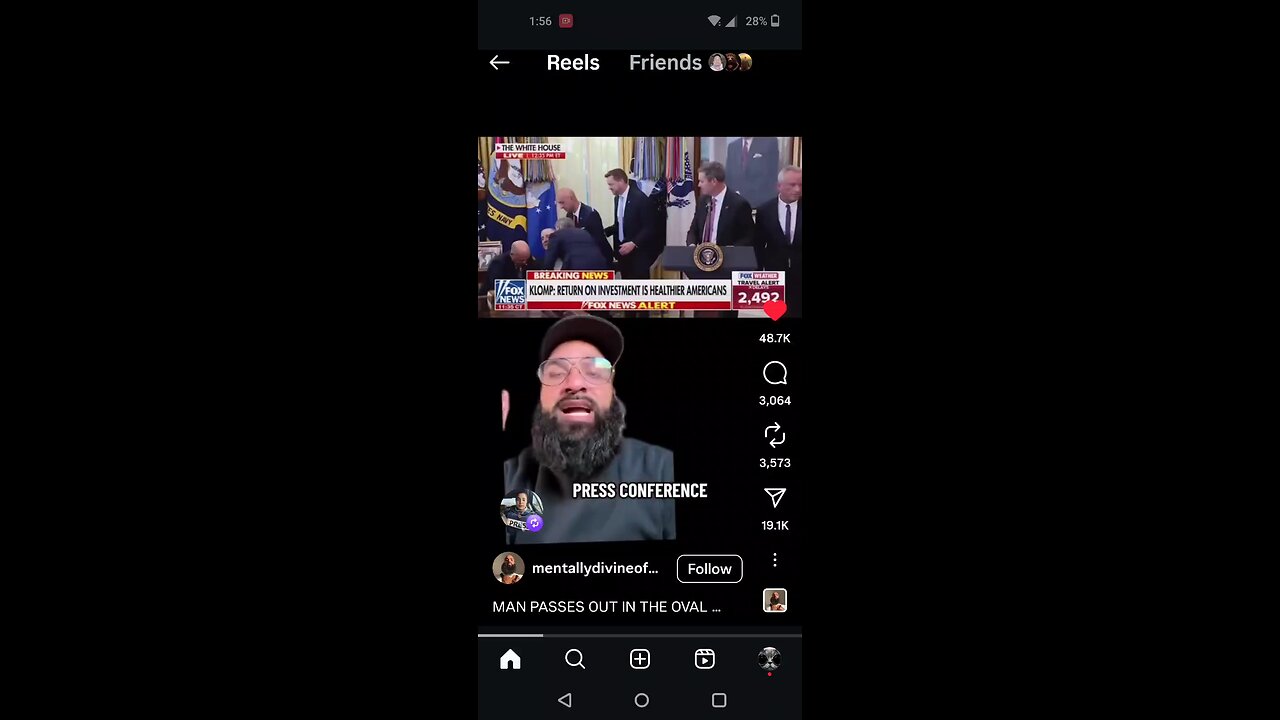This screenshot has width=1280, height=720.
Task: Open the Search tab
Action: [575, 659]
